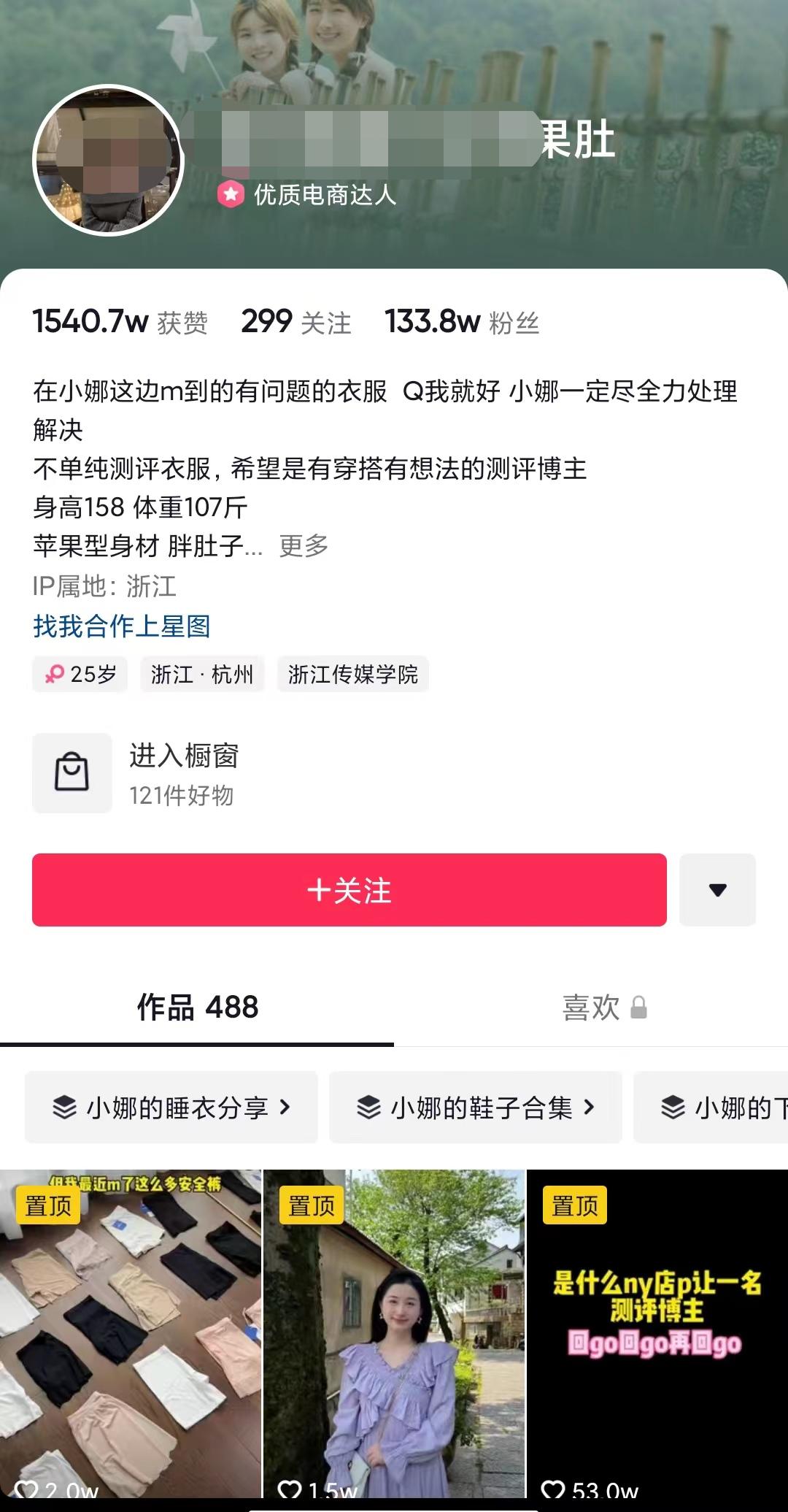Viewport: 788px width, 1512px height.
Task: Open the 找我合作上星图 link
Action: pos(120,627)
